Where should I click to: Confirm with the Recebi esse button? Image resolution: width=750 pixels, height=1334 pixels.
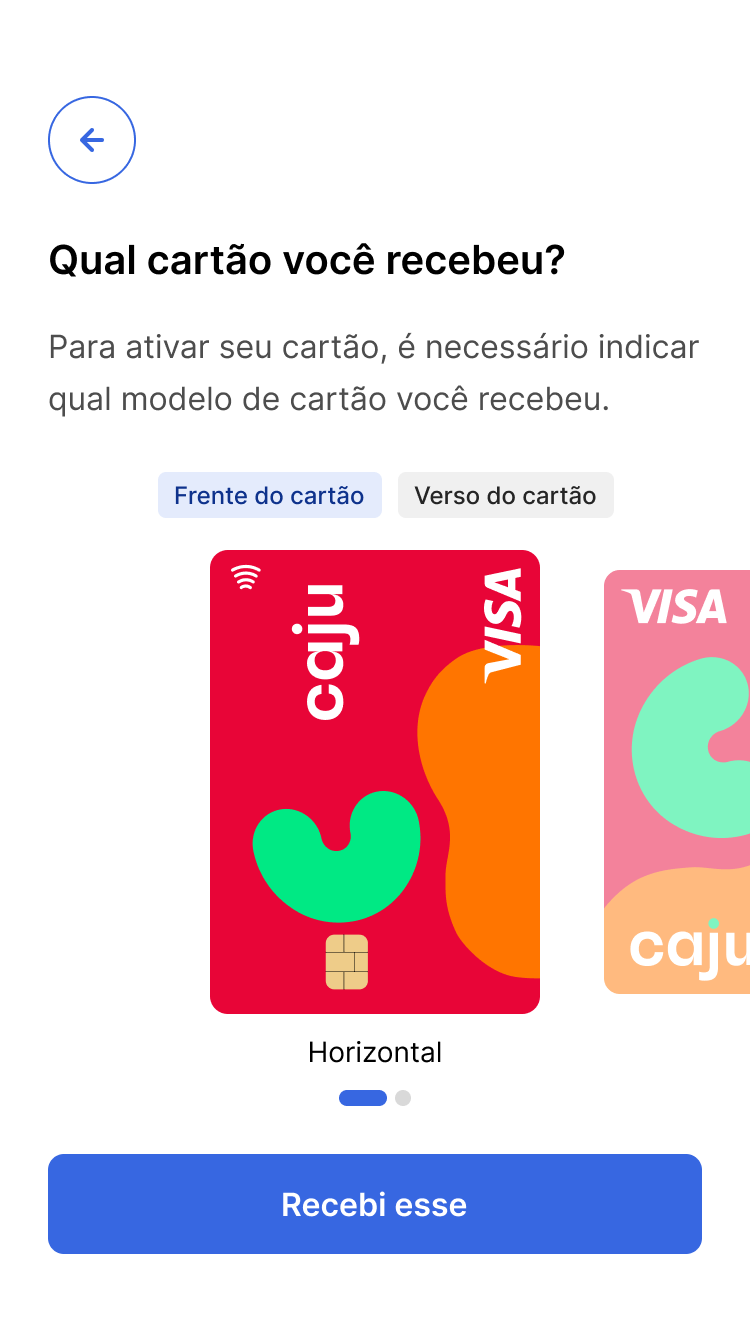pos(374,1204)
